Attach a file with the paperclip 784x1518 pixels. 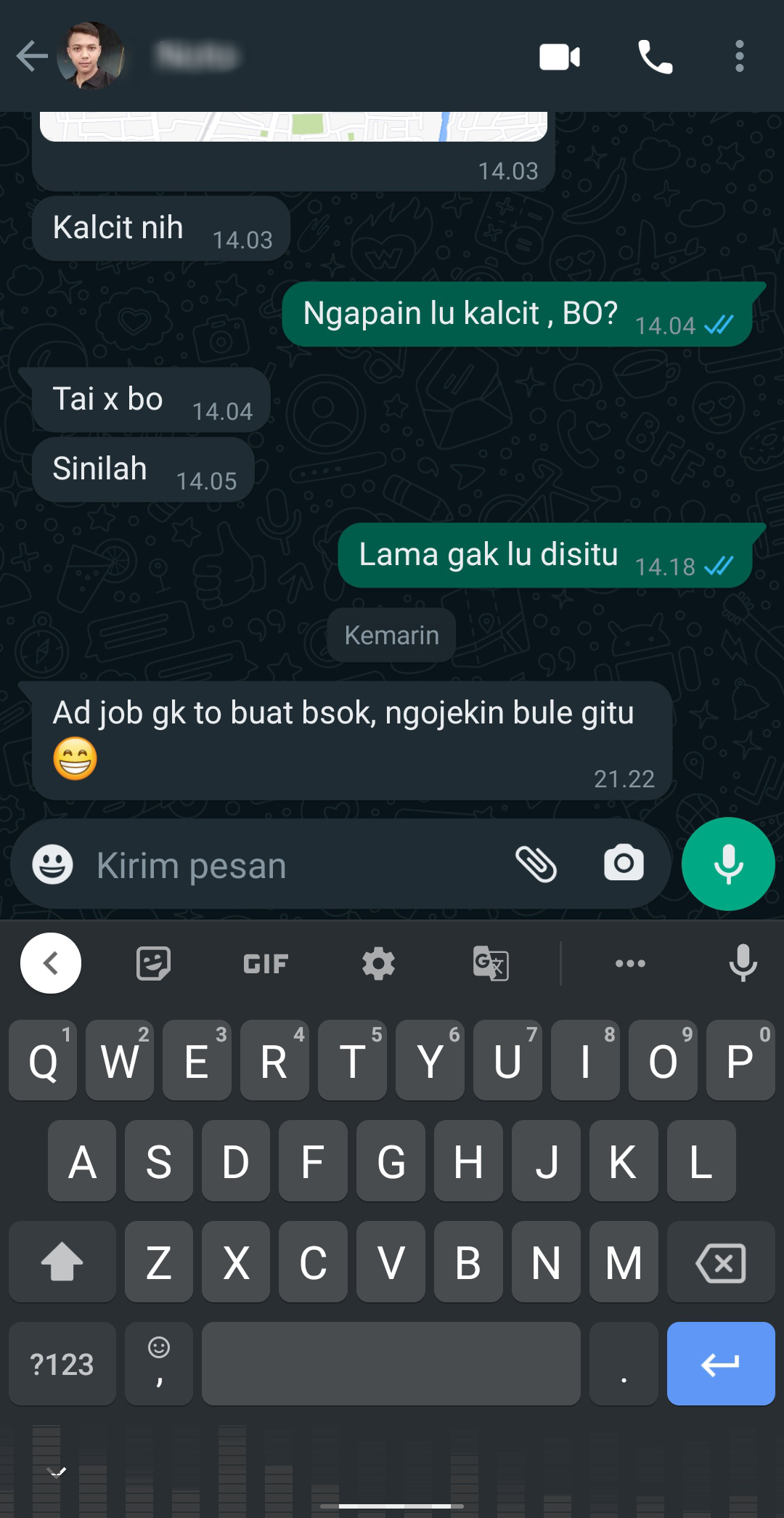536,864
